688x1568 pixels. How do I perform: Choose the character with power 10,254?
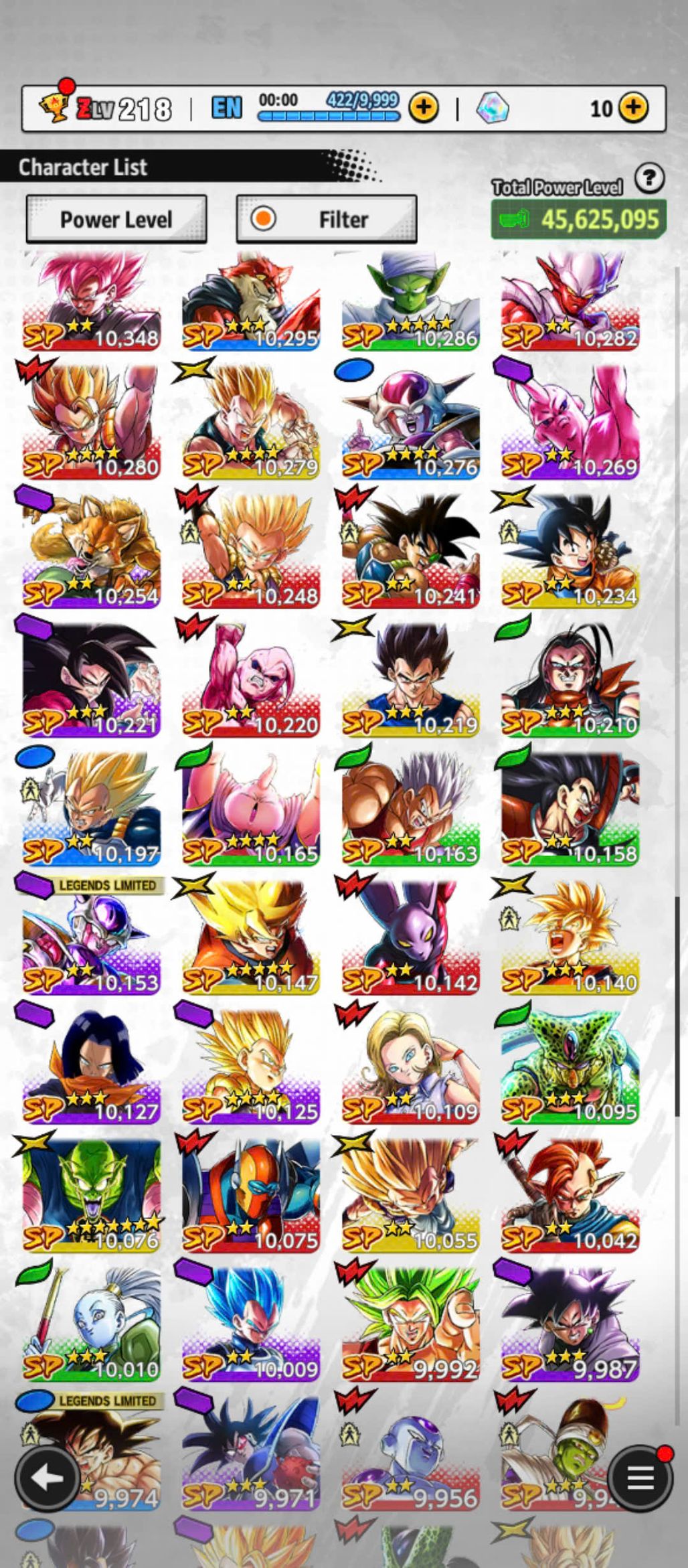(92, 550)
